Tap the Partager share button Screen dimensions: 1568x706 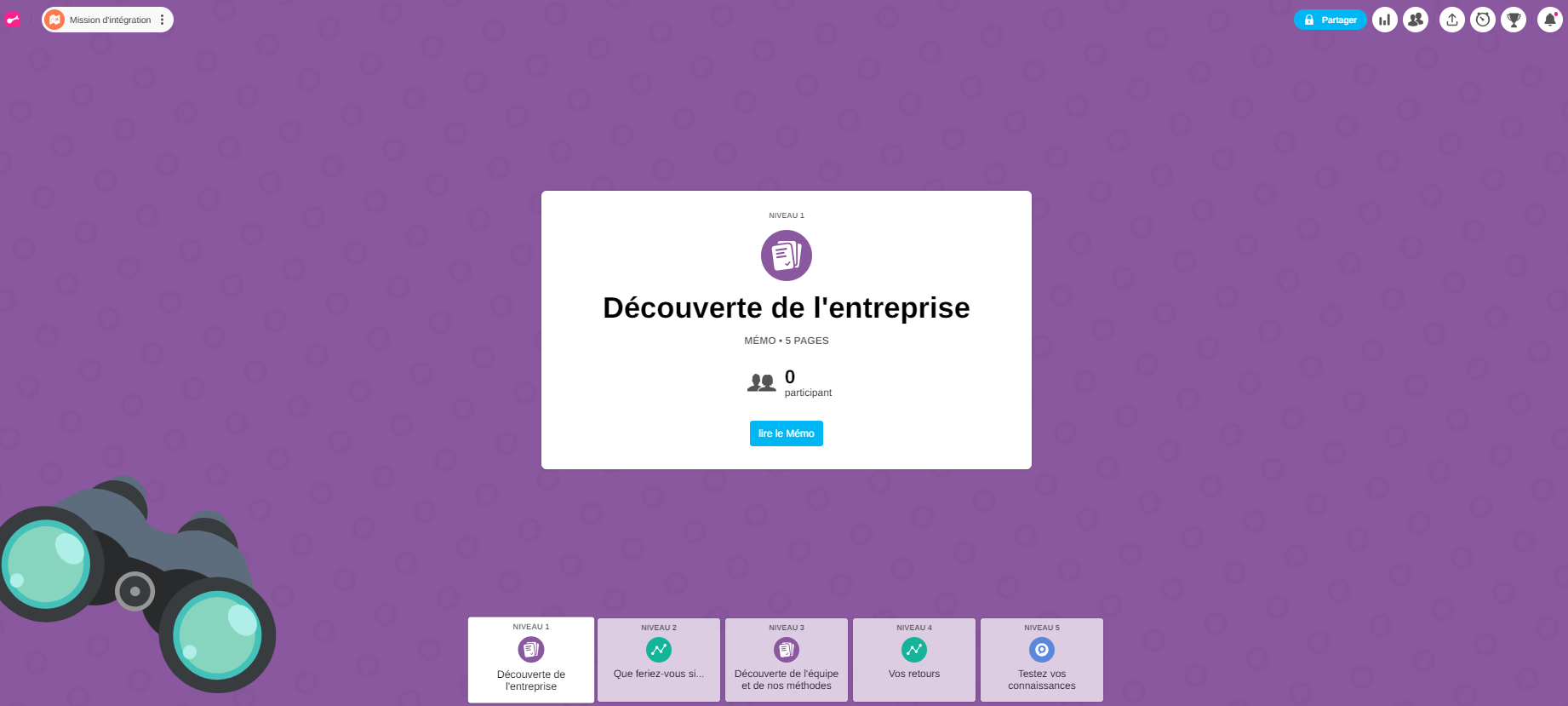(x=1330, y=20)
